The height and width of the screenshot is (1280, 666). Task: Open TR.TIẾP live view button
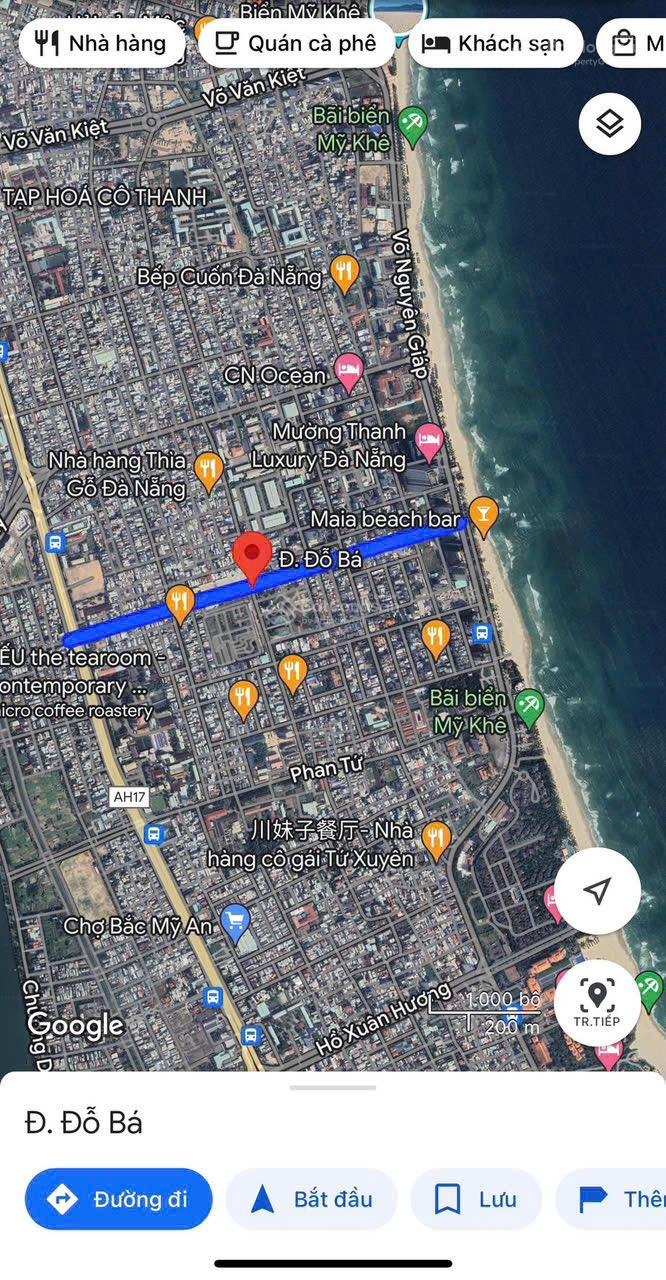[597, 1002]
